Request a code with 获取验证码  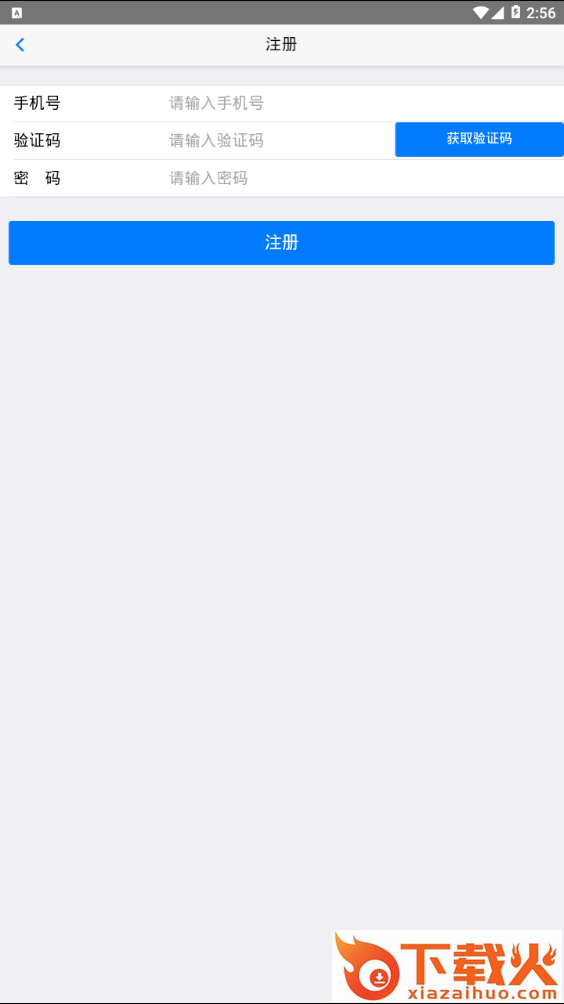click(x=479, y=139)
